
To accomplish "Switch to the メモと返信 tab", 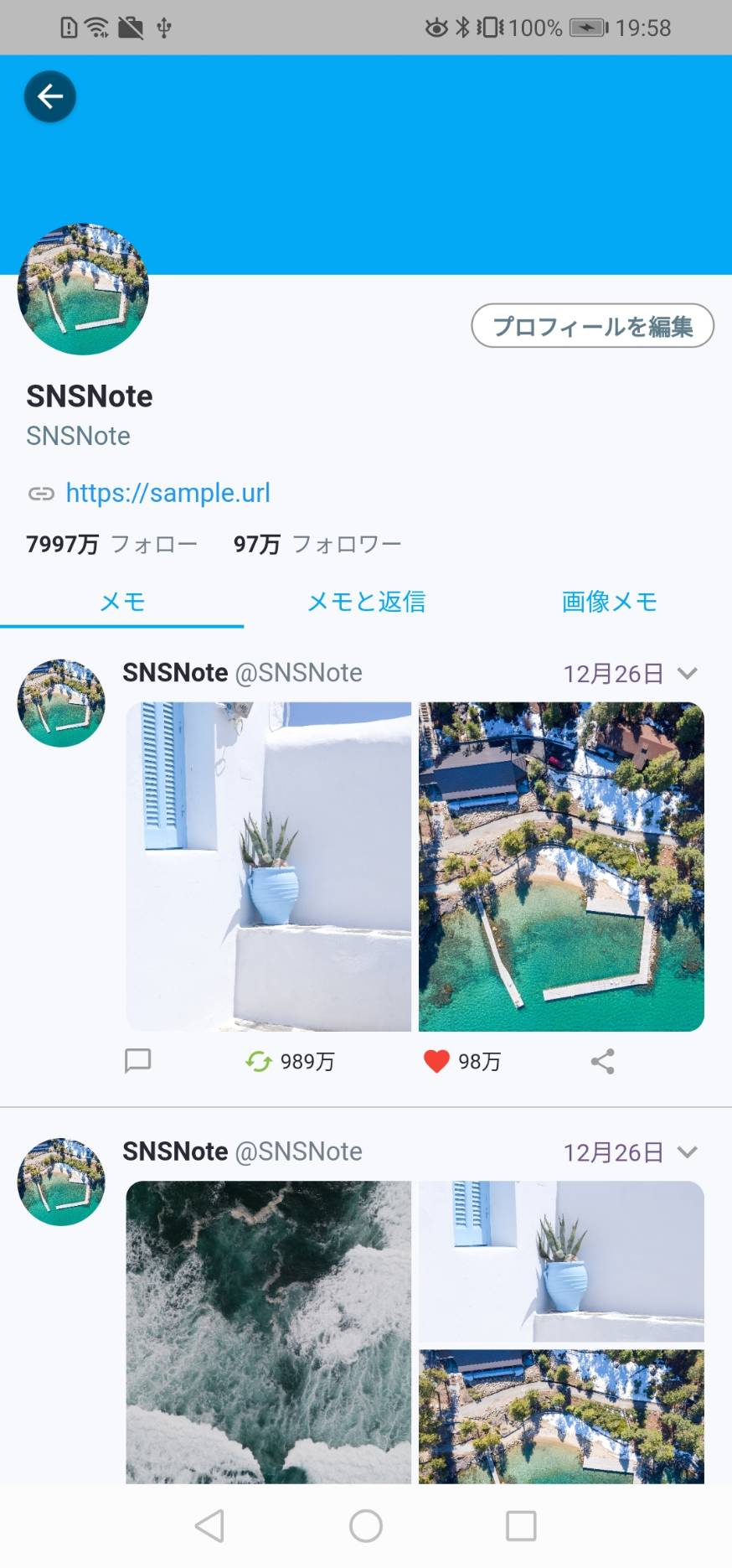I will point(366,602).
